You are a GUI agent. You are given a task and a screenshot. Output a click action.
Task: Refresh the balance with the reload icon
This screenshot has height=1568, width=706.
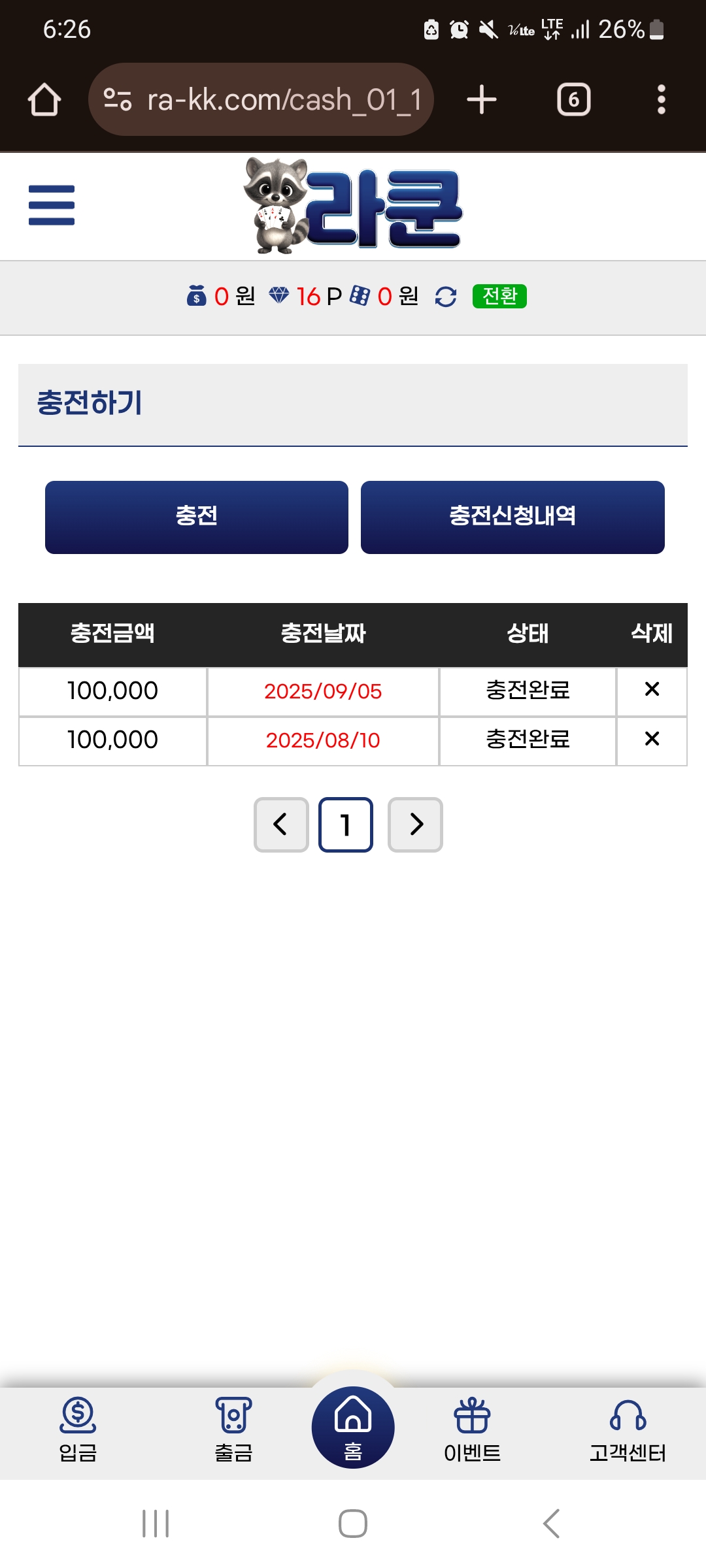coord(446,297)
